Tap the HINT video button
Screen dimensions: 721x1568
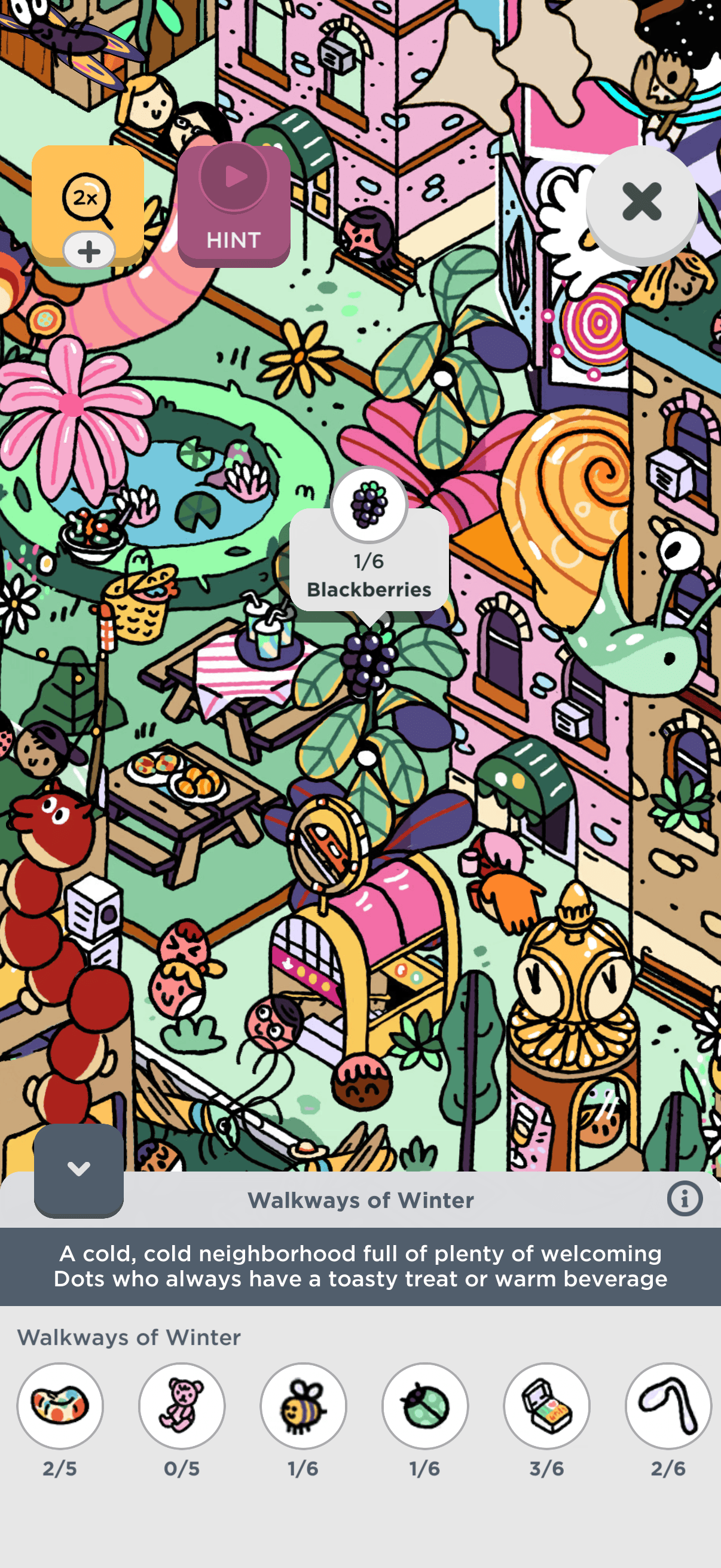[x=234, y=205]
